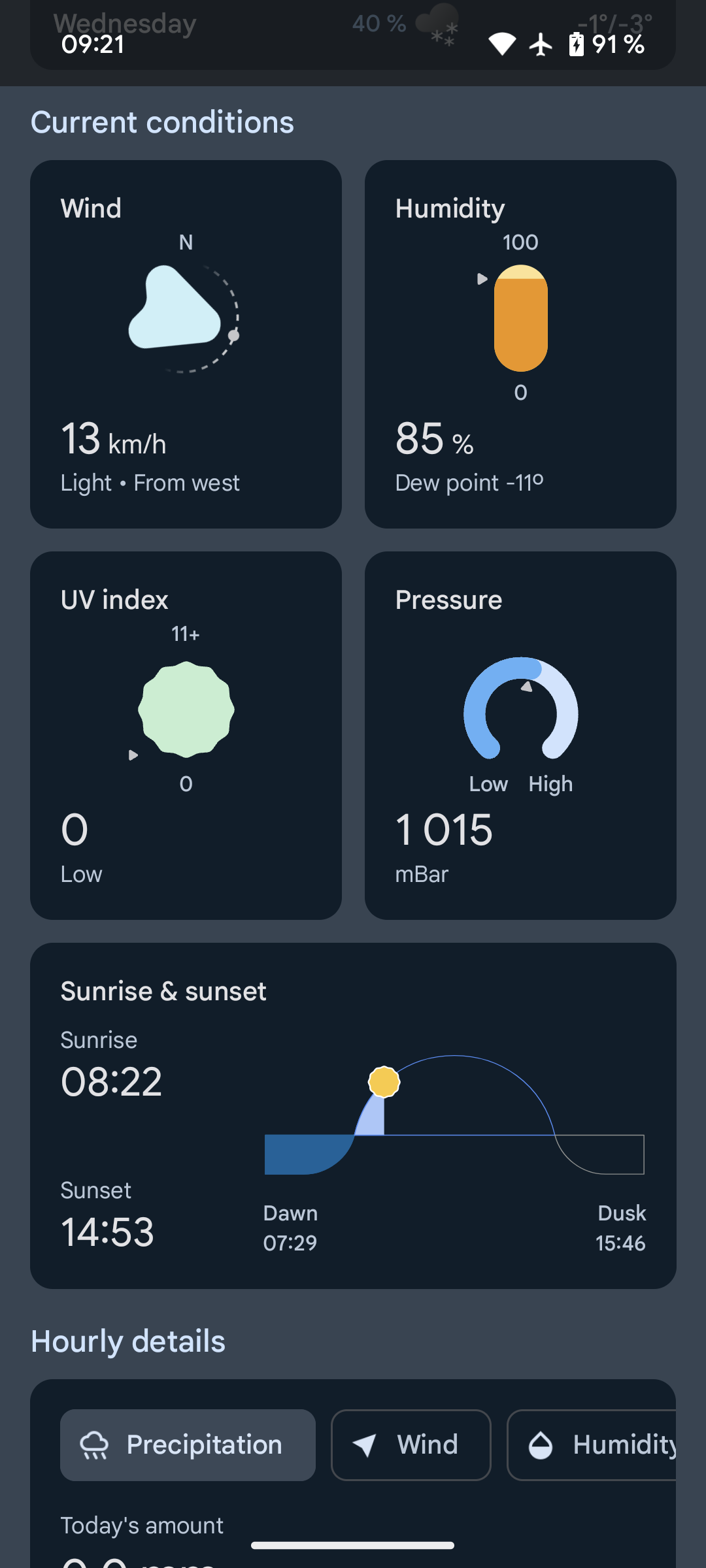Switch hourly details to Wind

411,1445
